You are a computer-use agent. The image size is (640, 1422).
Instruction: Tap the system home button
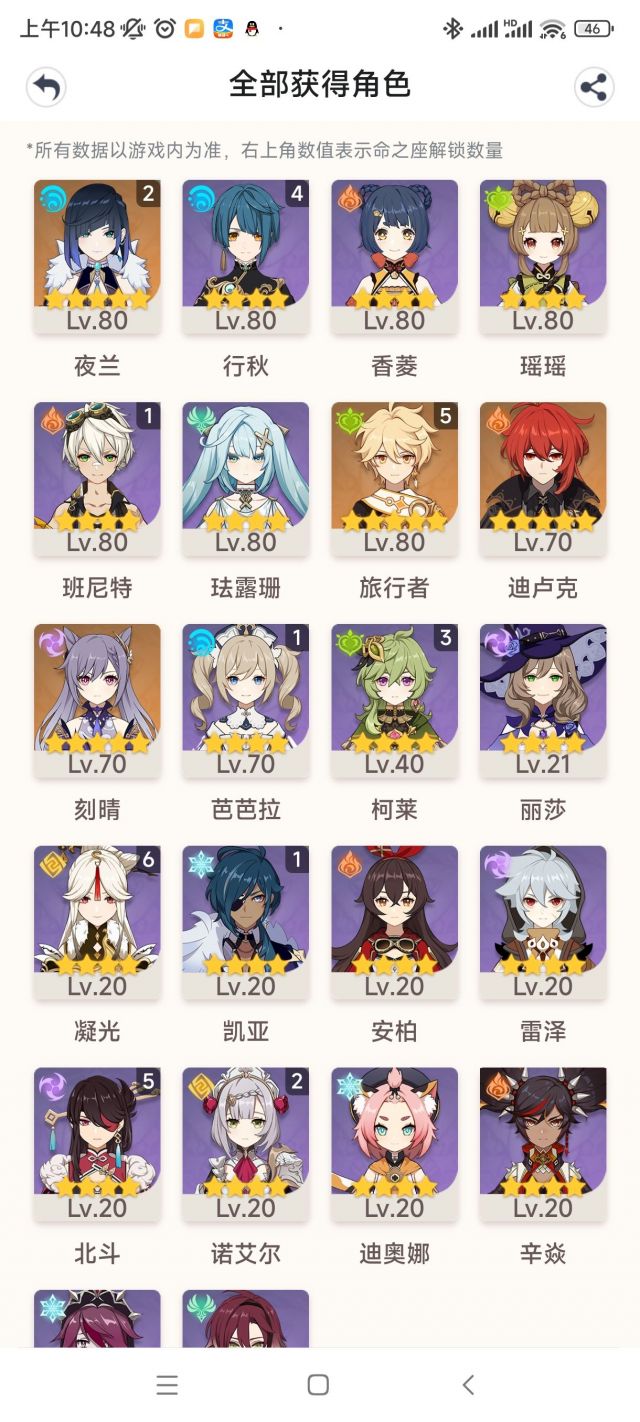[318, 1385]
